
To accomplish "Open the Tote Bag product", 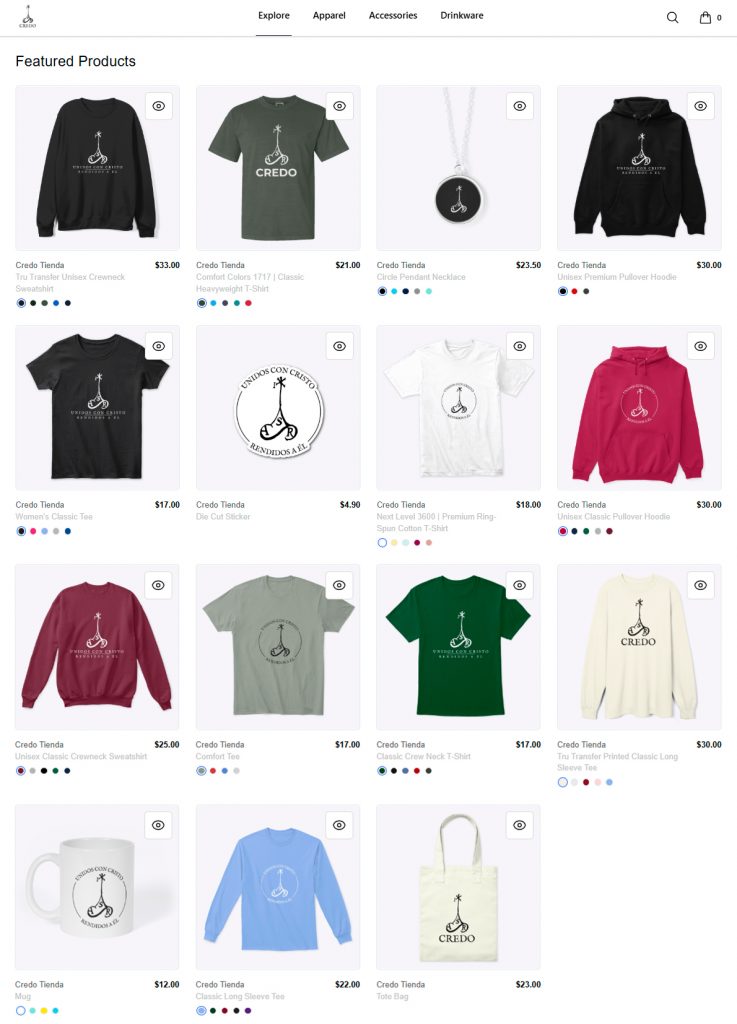I will tap(458, 887).
